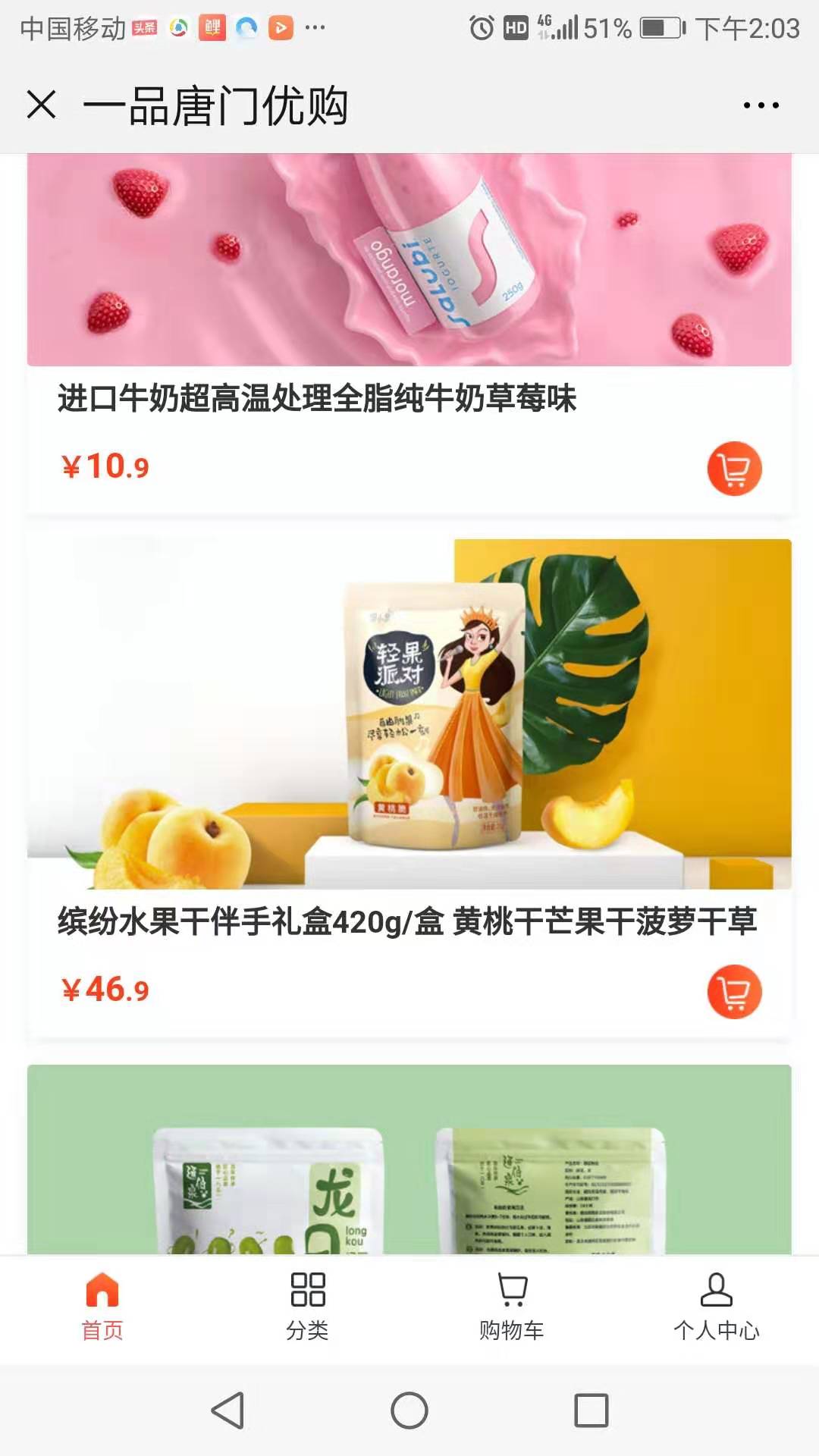Image resolution: width=819 pixels, height=1456 pixels.
Task: Add the ¥10.9 strawberry milk to cart
Action: point(734,469)
